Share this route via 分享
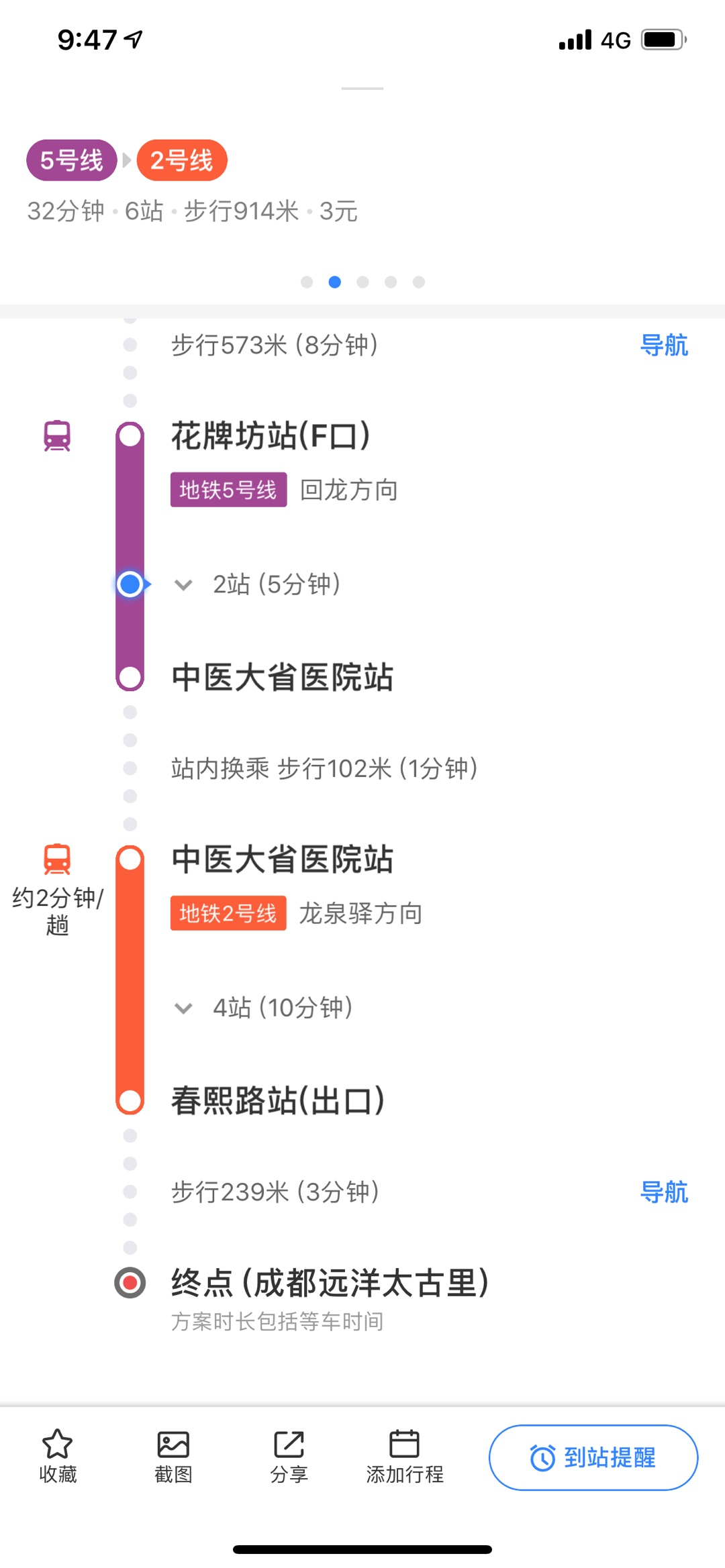The height and width of the screenshot is (1568, 725). 289,1455
